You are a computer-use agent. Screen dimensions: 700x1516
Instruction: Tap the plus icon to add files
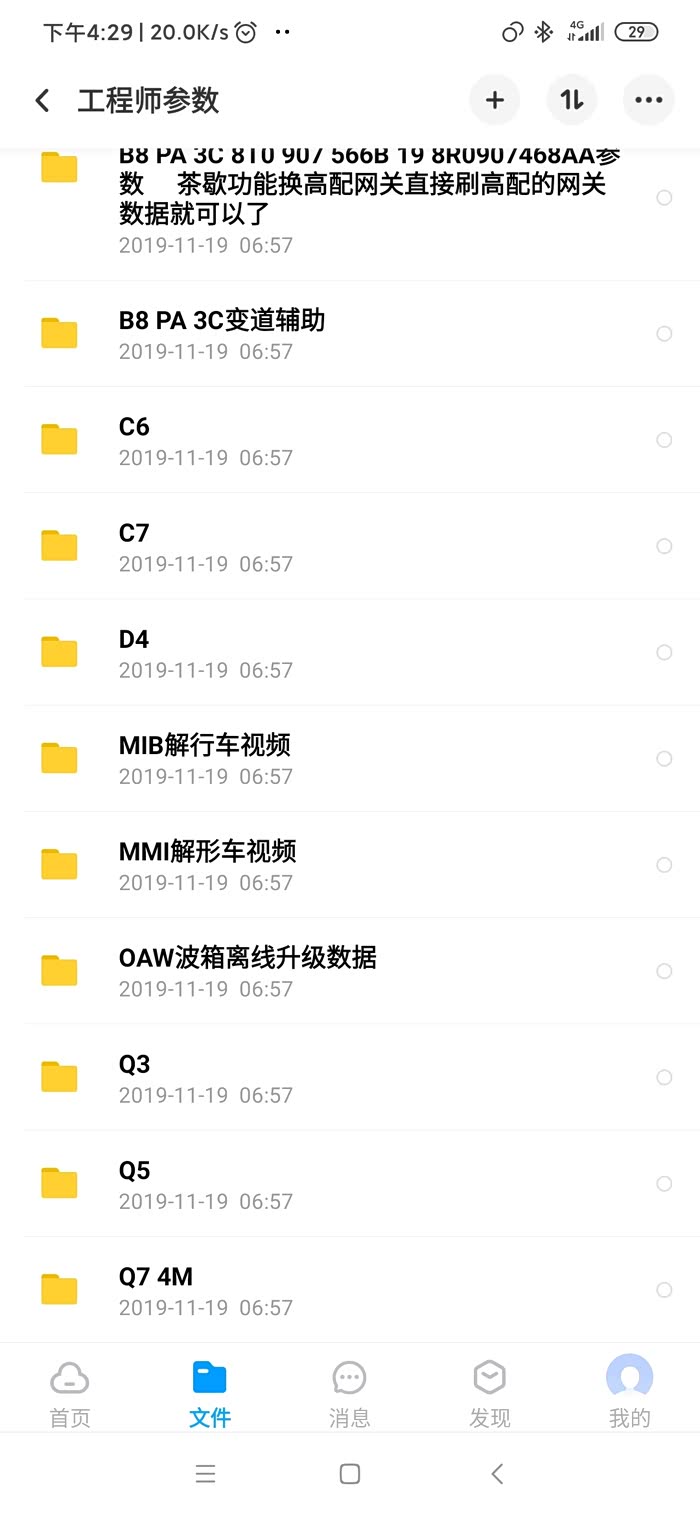495,100
